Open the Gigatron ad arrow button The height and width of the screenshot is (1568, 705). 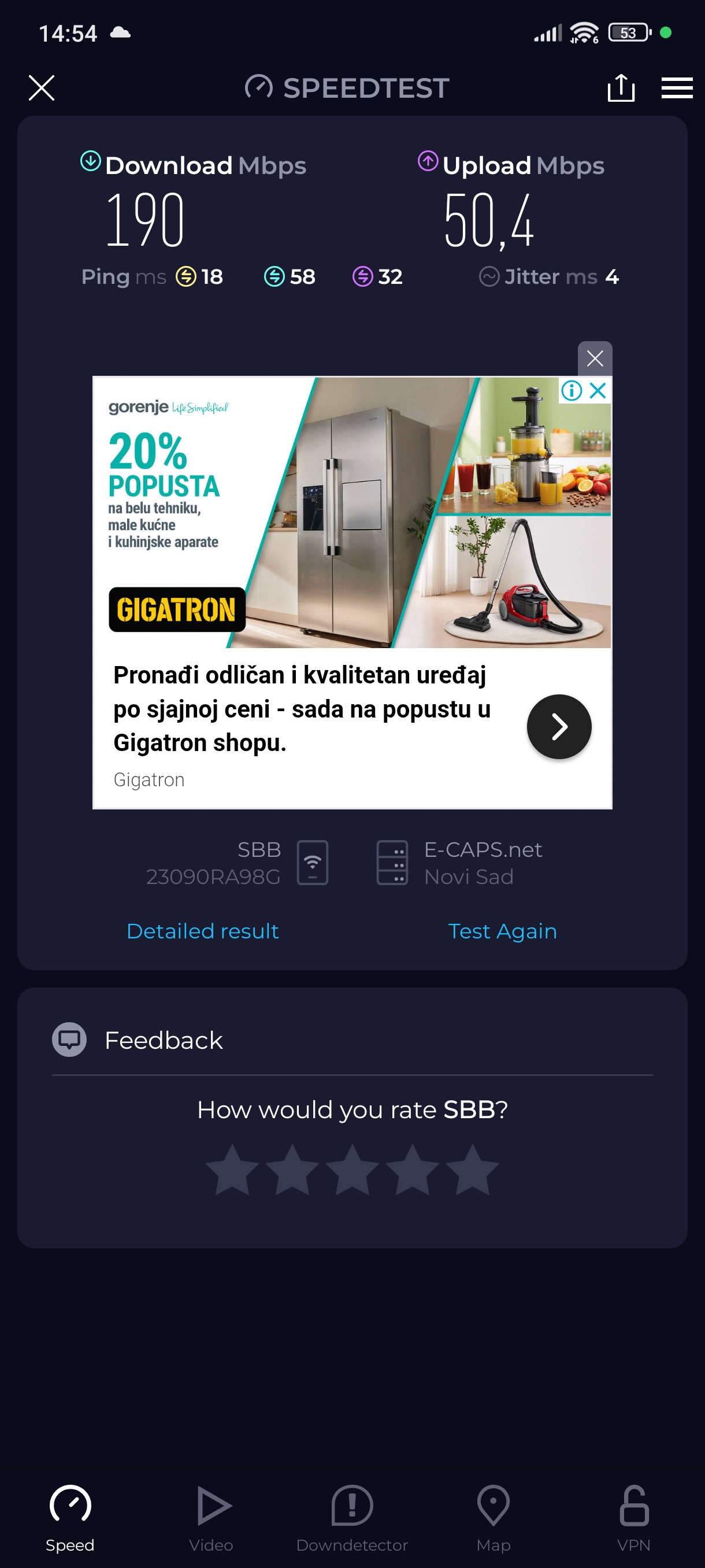point(558,726)
